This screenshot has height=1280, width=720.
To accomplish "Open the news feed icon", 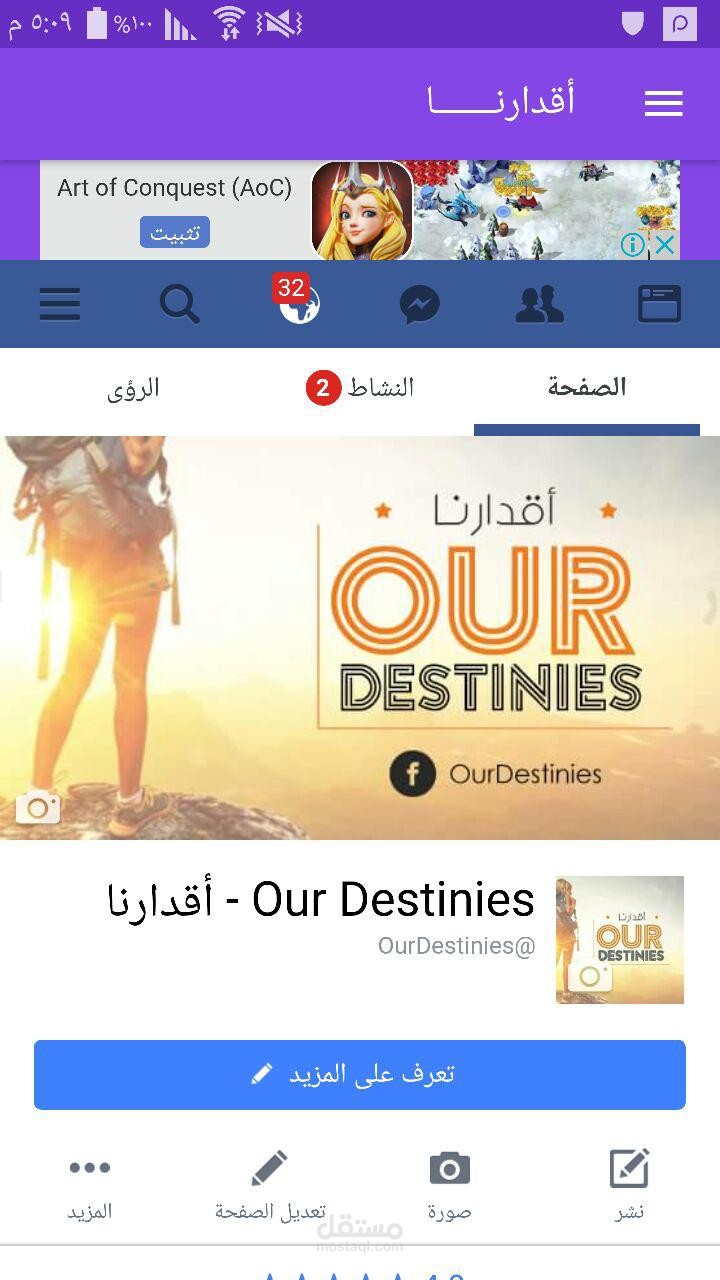I will point(660,304).
